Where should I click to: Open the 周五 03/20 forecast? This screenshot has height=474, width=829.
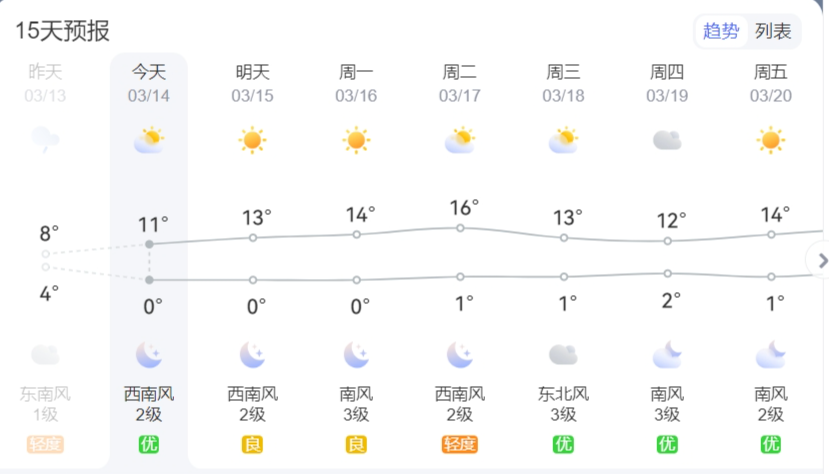pyautogui.click(x=771, y=82)
